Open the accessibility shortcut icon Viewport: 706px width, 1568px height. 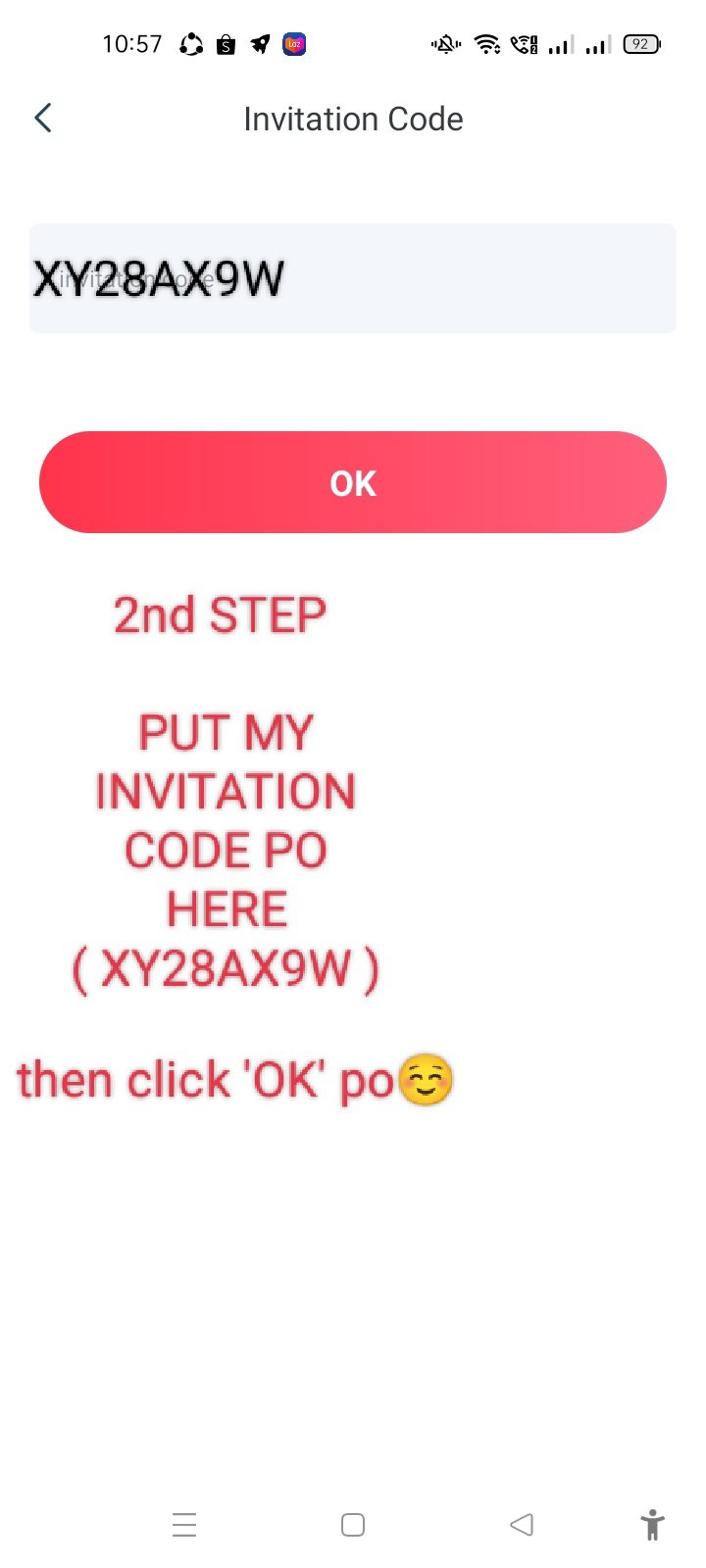pyautogui.click(x=652, y=1525)
